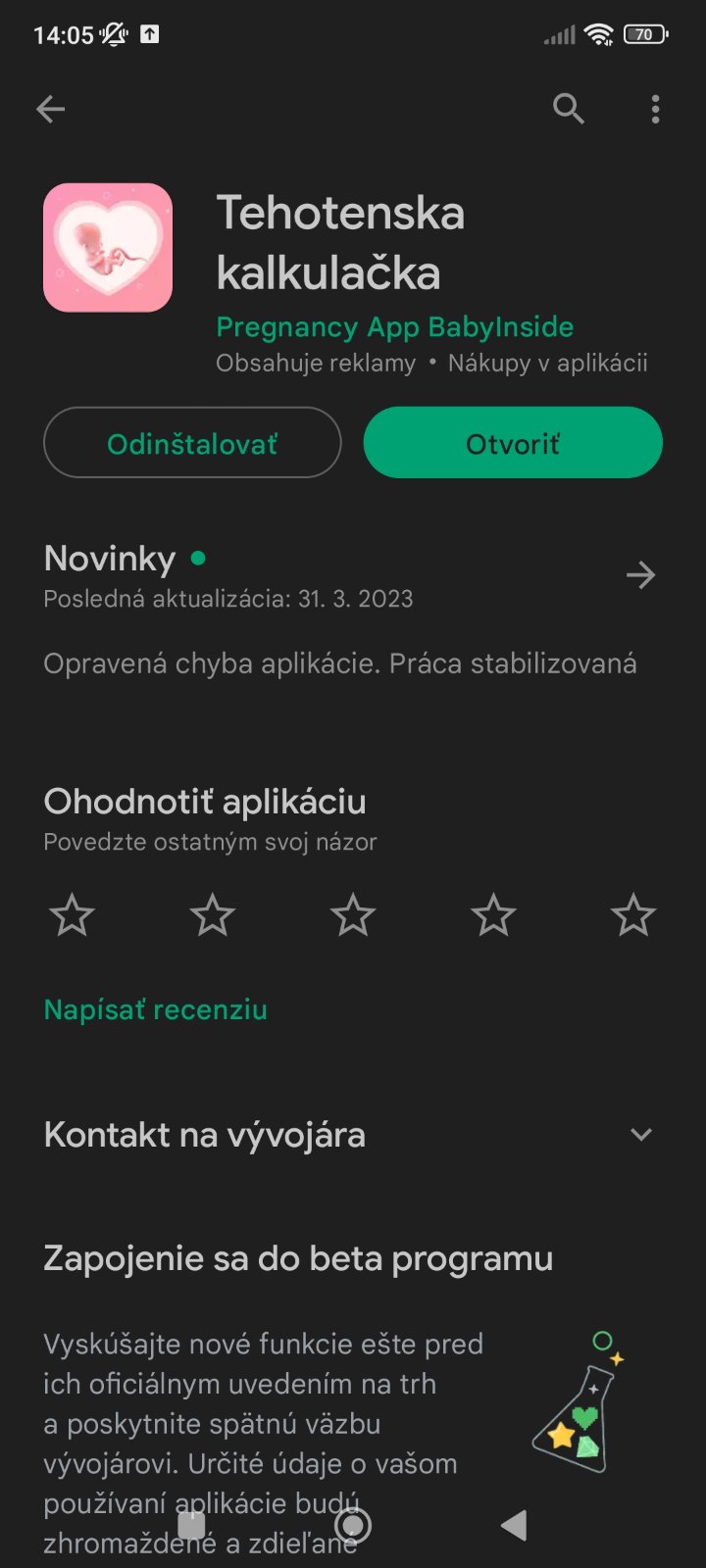Open the search icon in the app bar

click(x=568, y=109)
